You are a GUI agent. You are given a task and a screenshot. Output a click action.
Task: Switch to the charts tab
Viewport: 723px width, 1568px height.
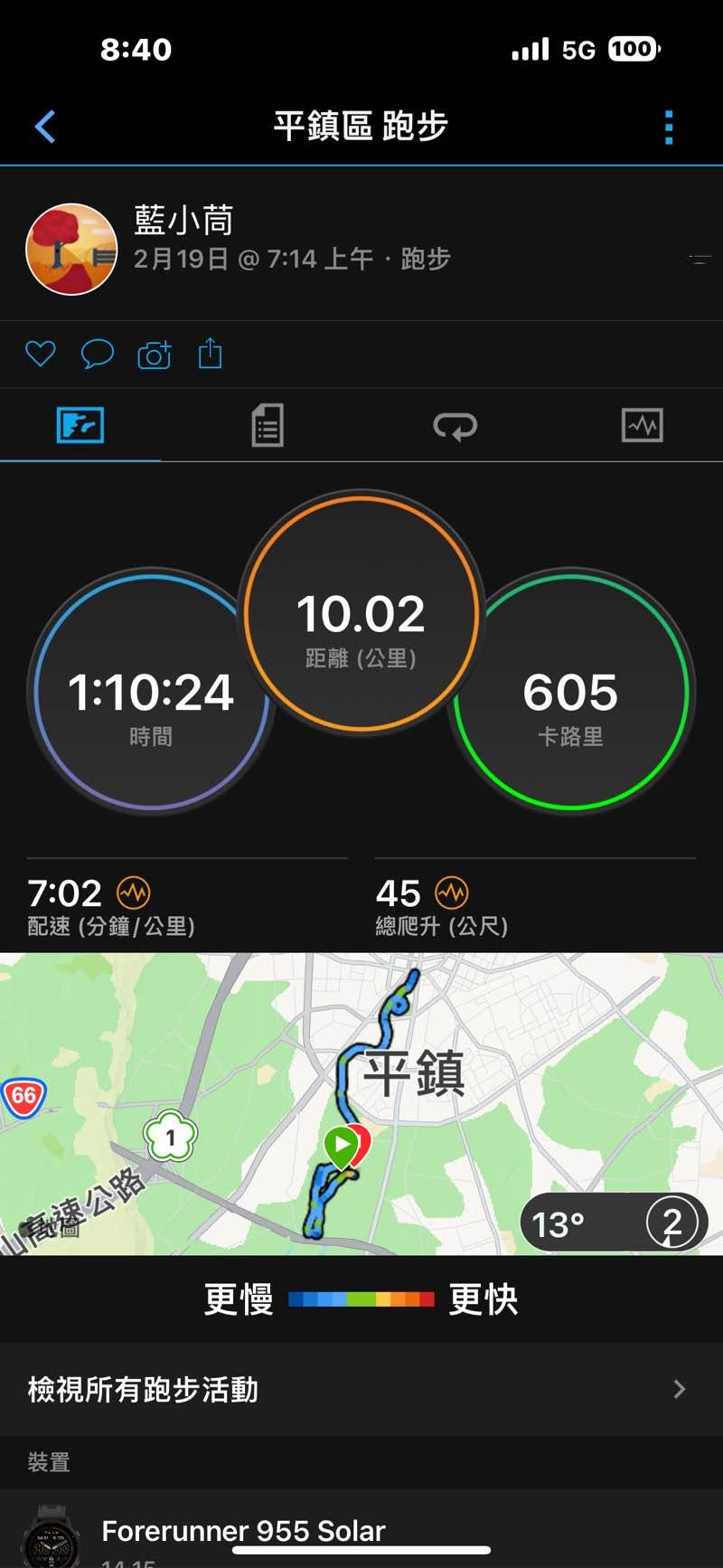pyautogui.click(x=643, y=425)
